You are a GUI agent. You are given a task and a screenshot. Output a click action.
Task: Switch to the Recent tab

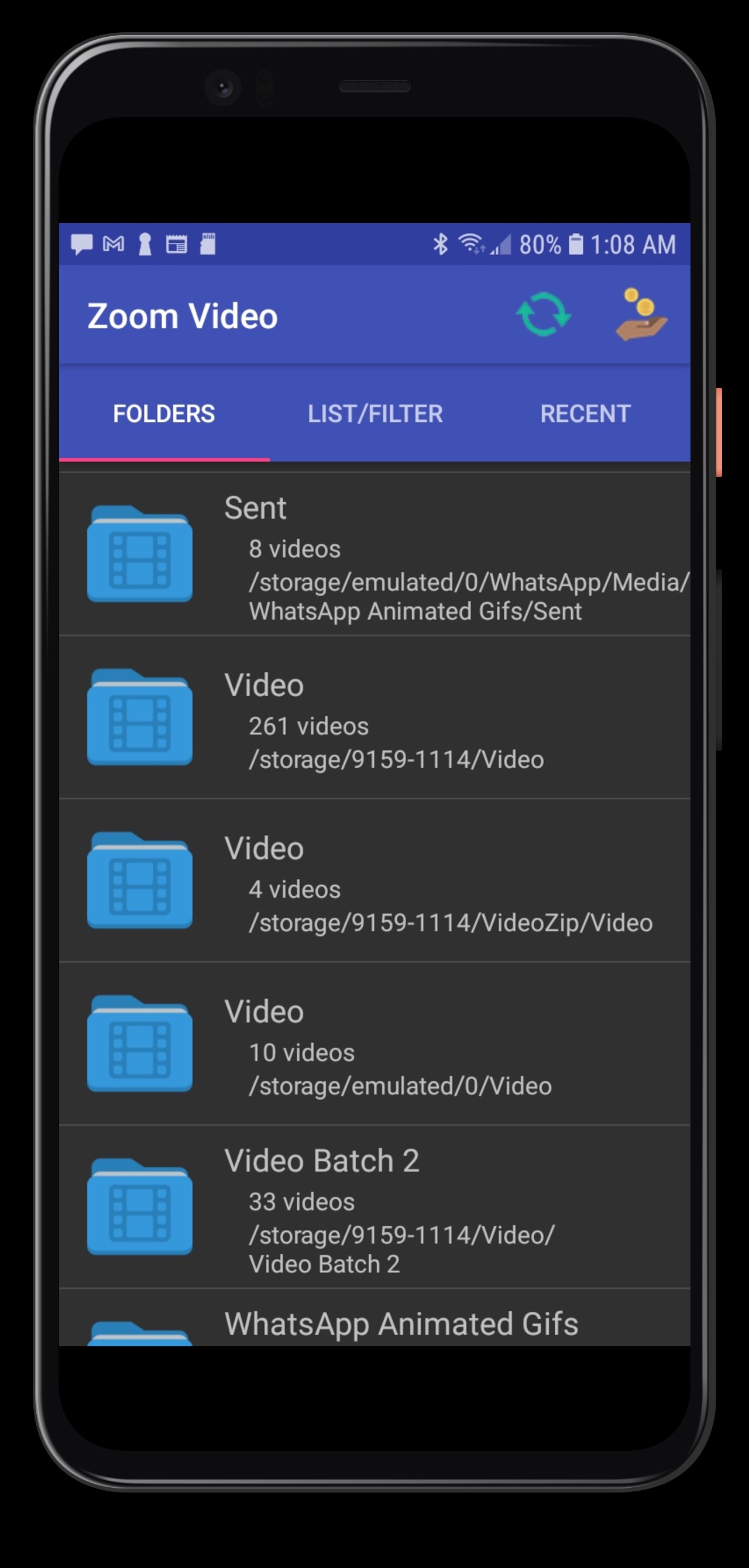coord(585,414)
